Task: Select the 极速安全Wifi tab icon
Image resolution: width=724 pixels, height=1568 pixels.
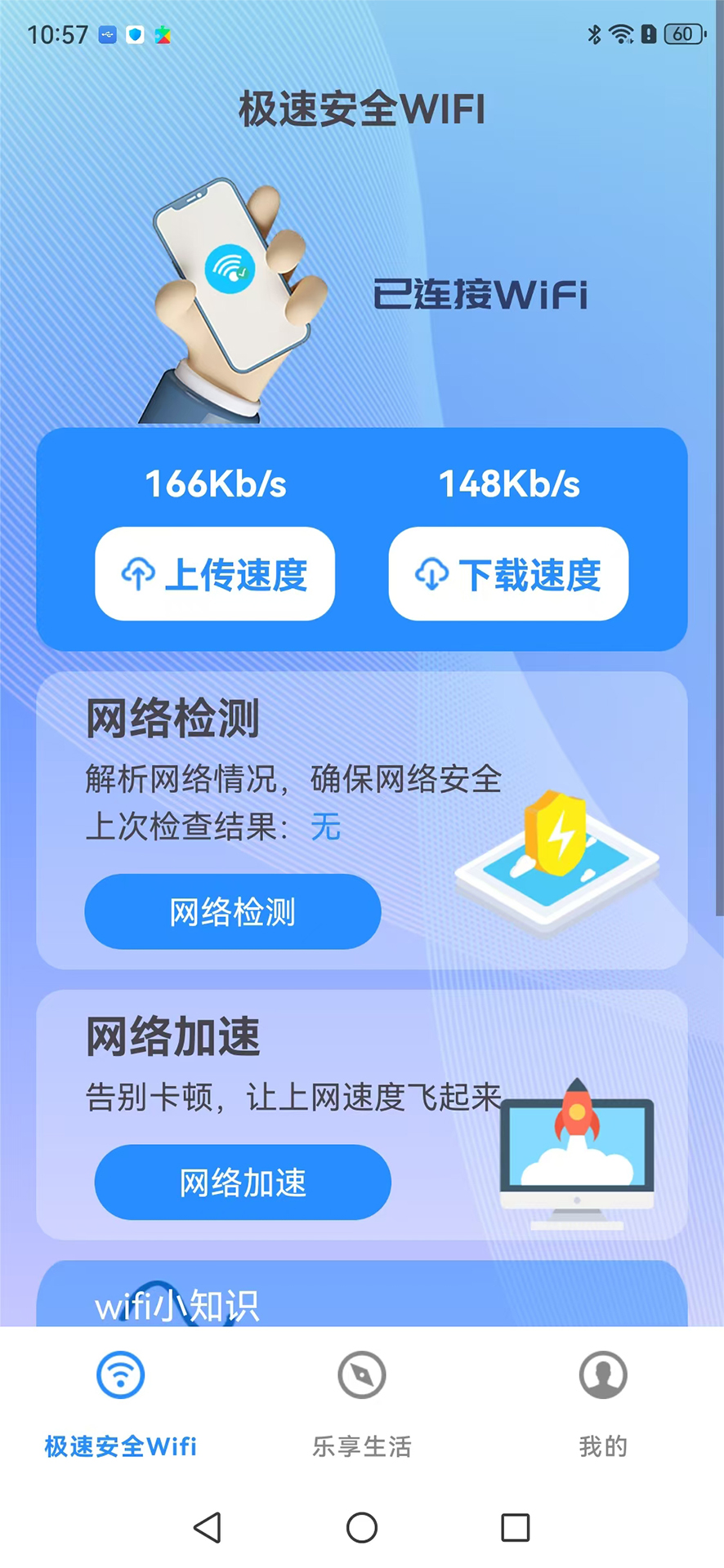Action: pos(119,1374)
